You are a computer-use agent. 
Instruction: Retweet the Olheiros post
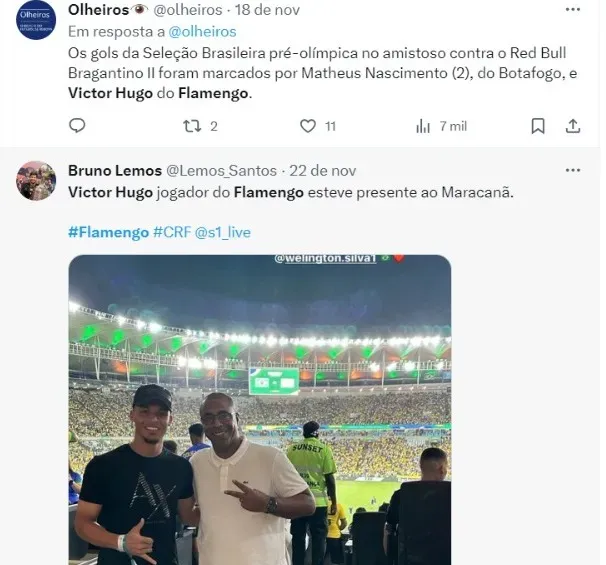click(191, 126)
